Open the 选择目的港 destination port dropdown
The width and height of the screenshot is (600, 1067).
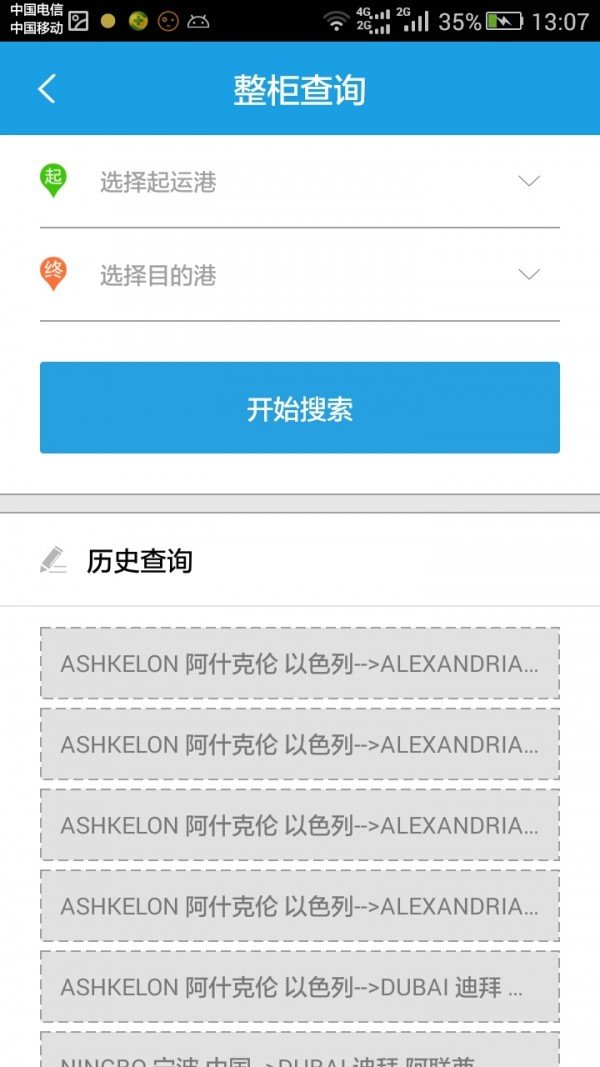pos(300,275)
